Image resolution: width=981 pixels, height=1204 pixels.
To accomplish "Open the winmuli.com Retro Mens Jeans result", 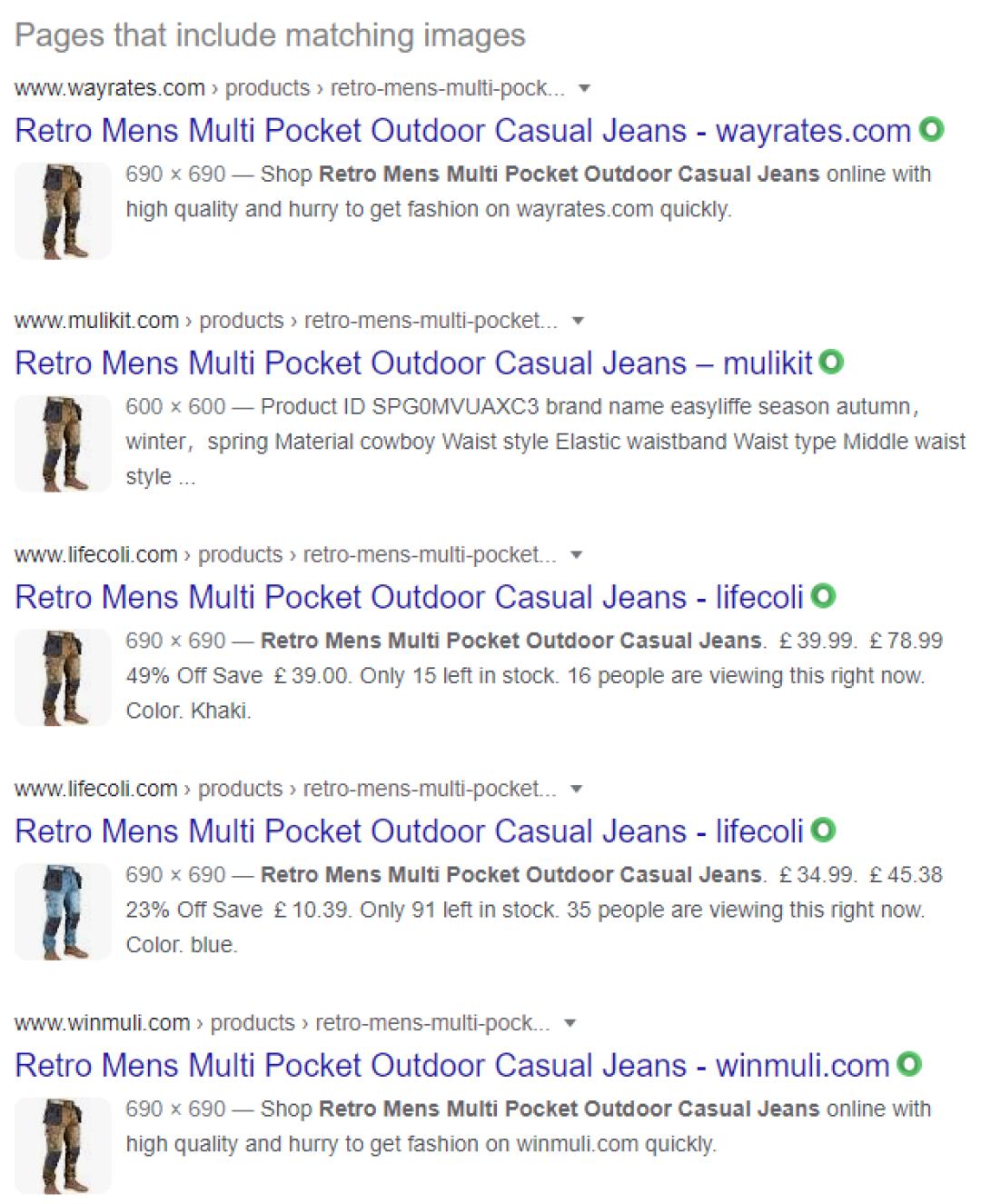I will point(451,1065).
